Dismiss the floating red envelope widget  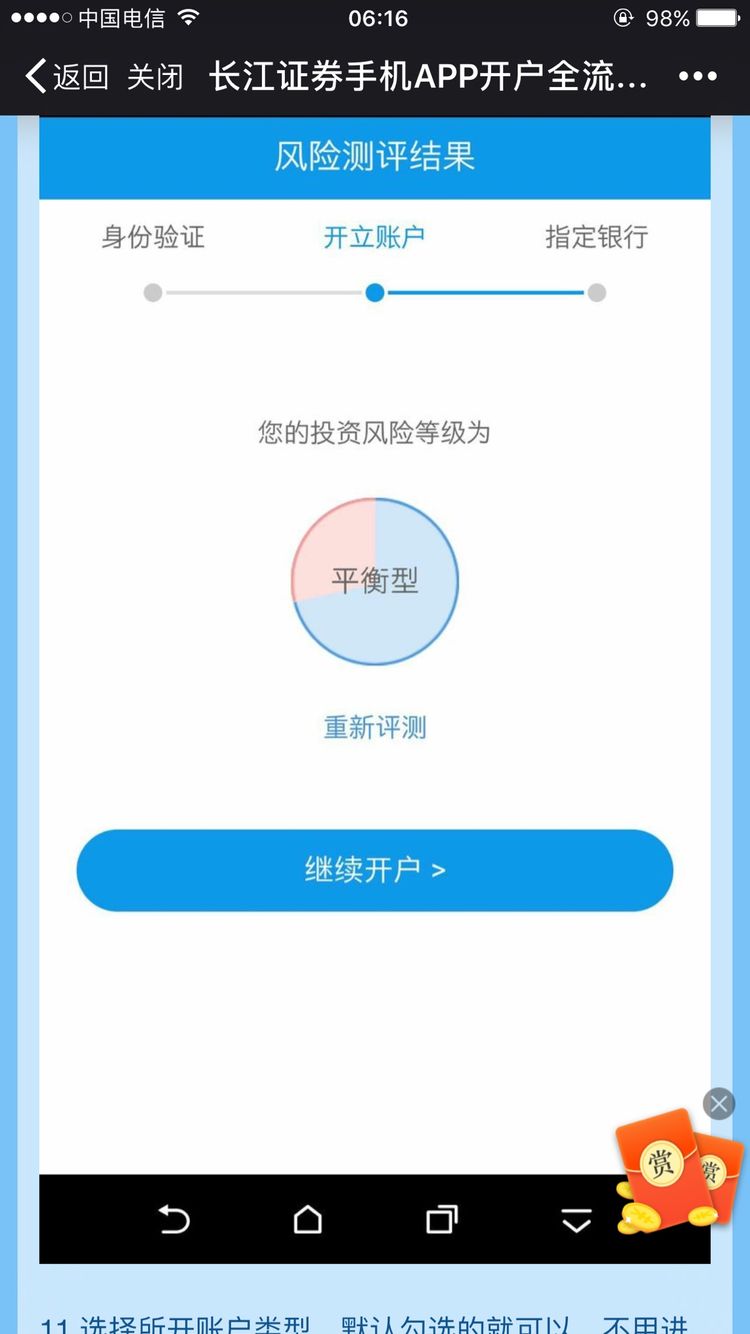tap(718, 1104)
